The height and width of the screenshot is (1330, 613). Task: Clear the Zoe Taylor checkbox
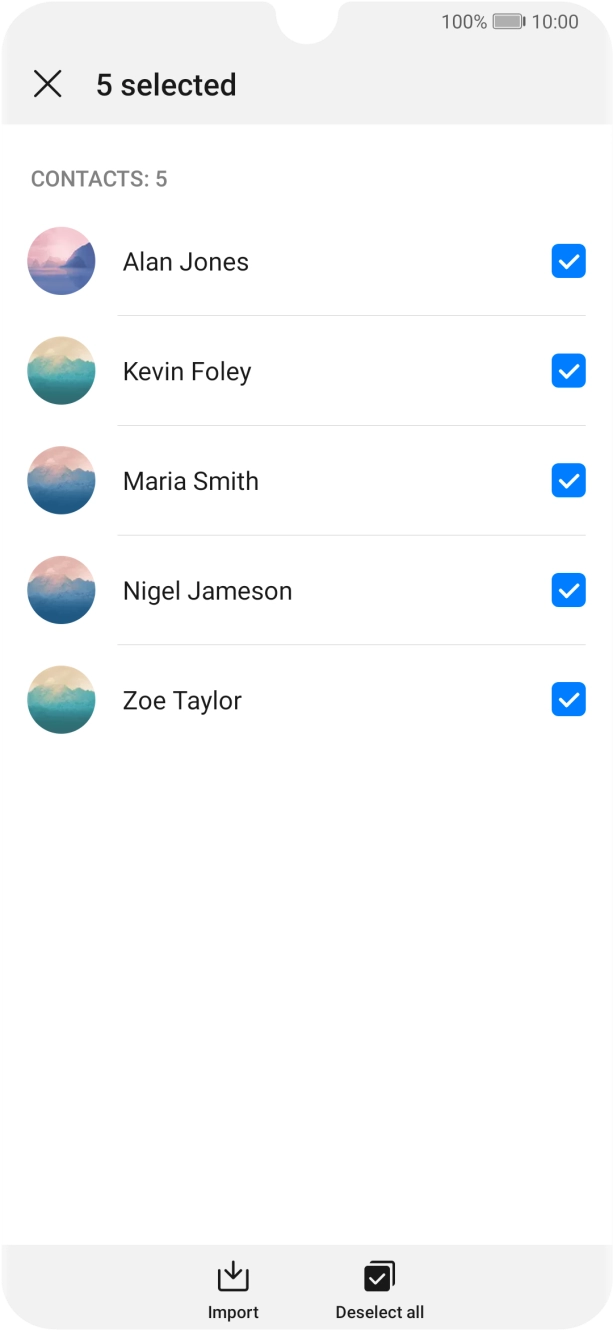[x=568, y=700]
